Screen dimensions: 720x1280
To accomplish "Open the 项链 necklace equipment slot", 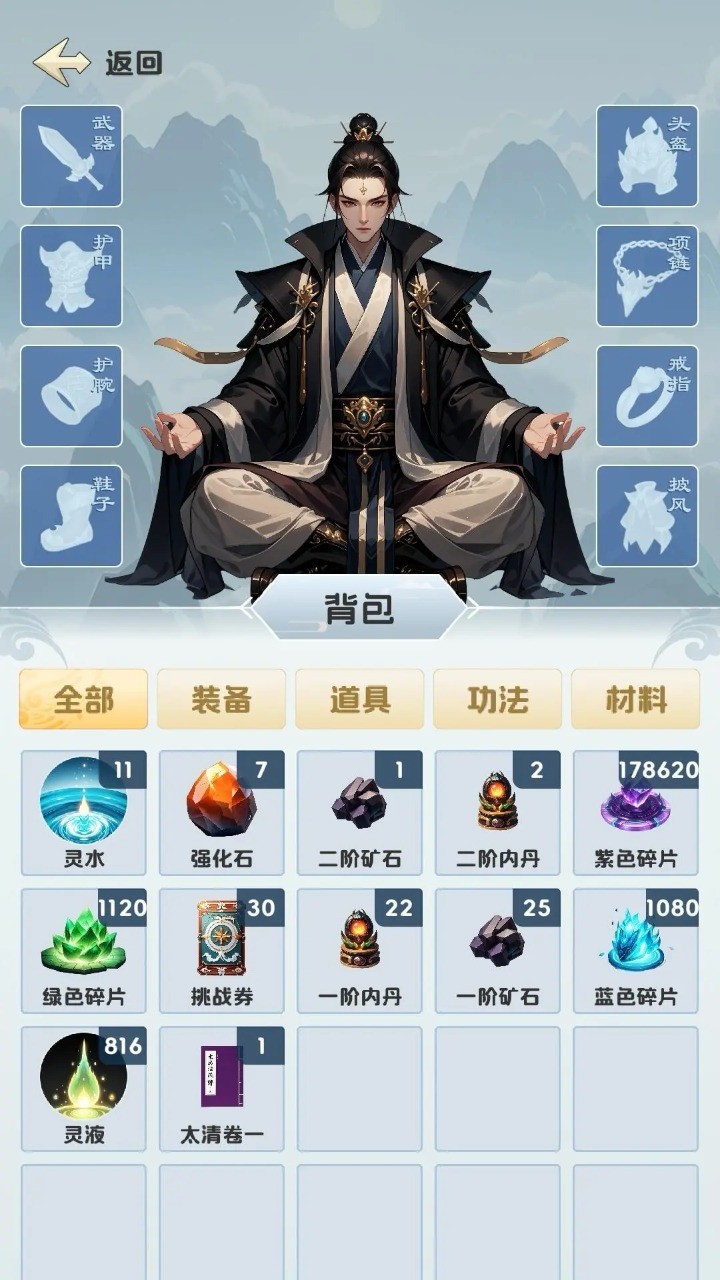I will [647, 276].
